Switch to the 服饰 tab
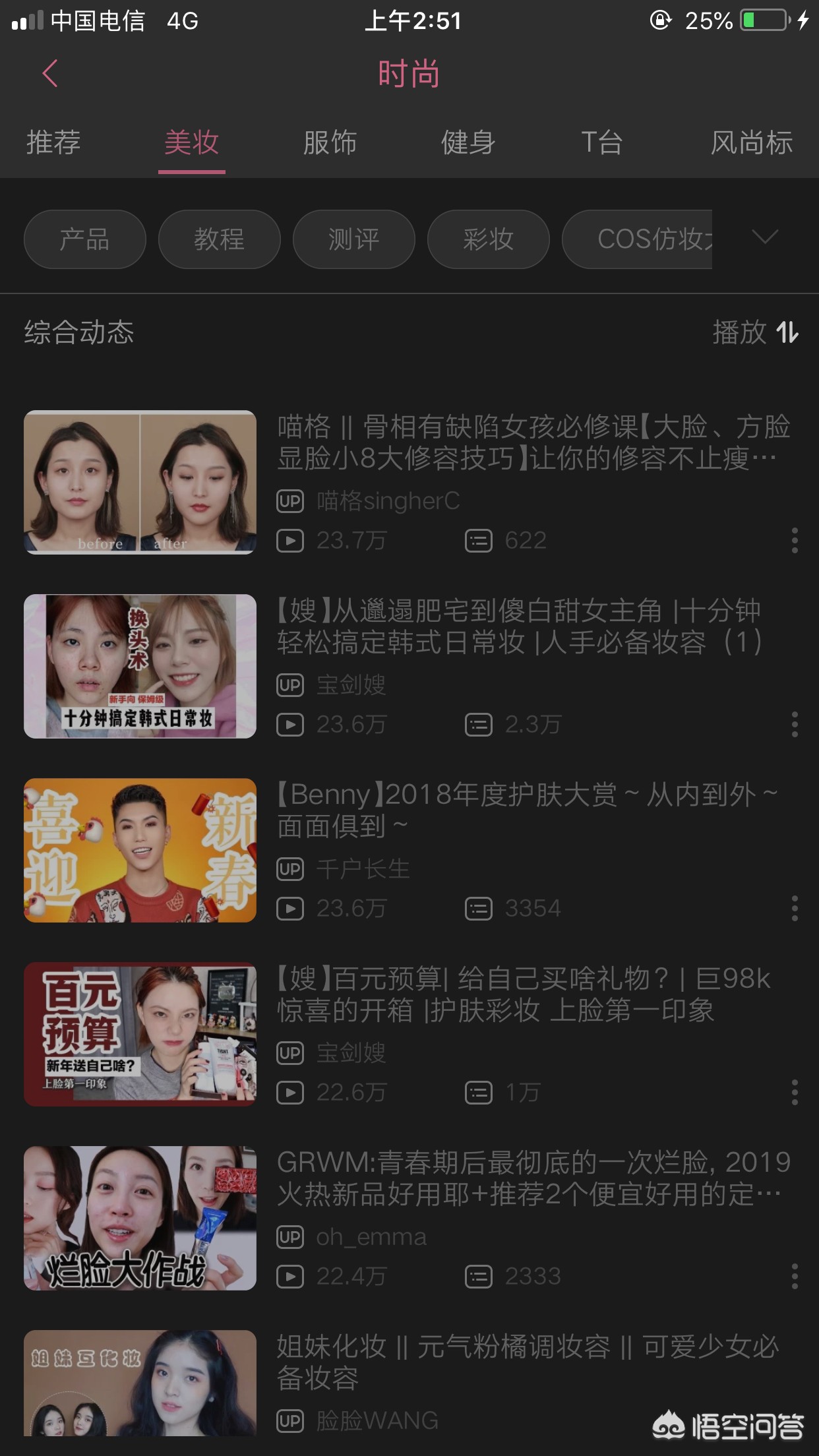The height and width of the screenshot is (1456, 819). [330, 142]
